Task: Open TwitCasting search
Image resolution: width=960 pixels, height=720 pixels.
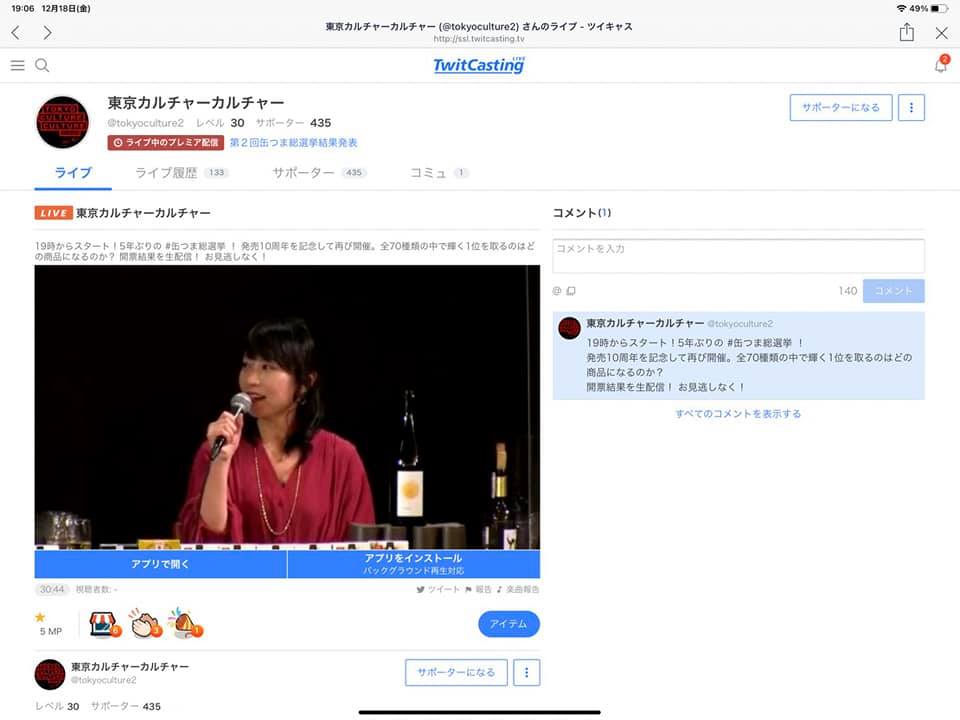Action: point(42,65)
